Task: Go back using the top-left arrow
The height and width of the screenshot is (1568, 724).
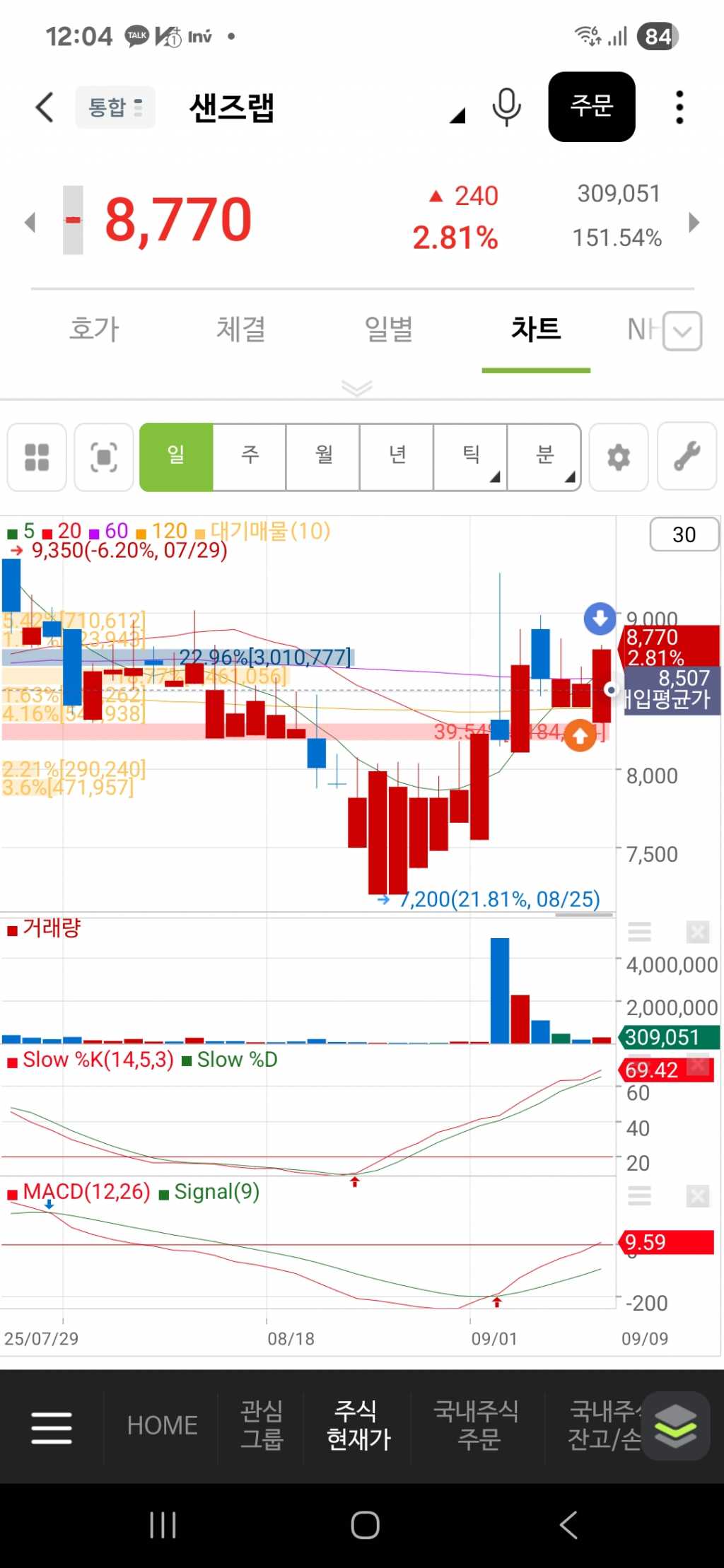Action: pyautogui.click(x=45, y=107)
